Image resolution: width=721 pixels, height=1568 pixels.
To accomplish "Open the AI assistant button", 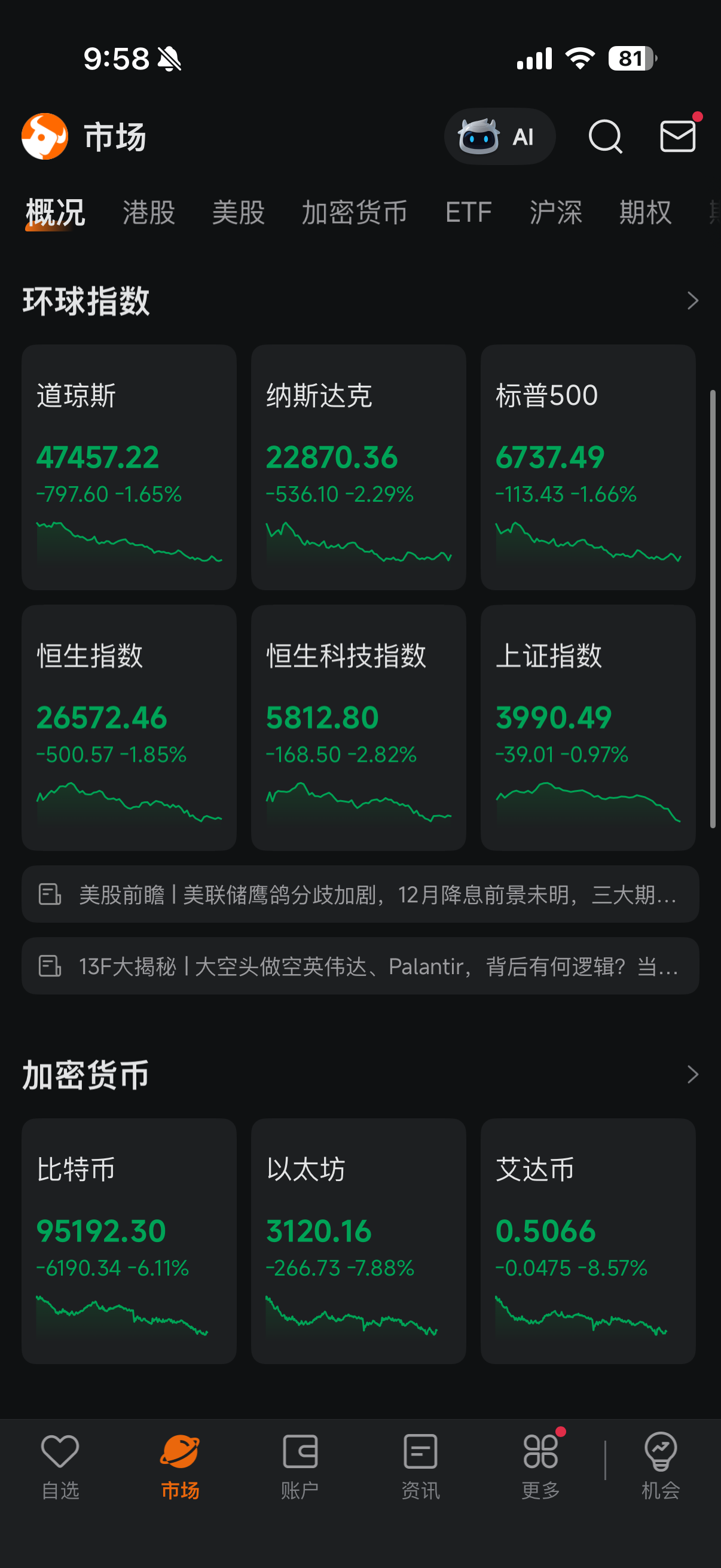I will tap(500, 136).
